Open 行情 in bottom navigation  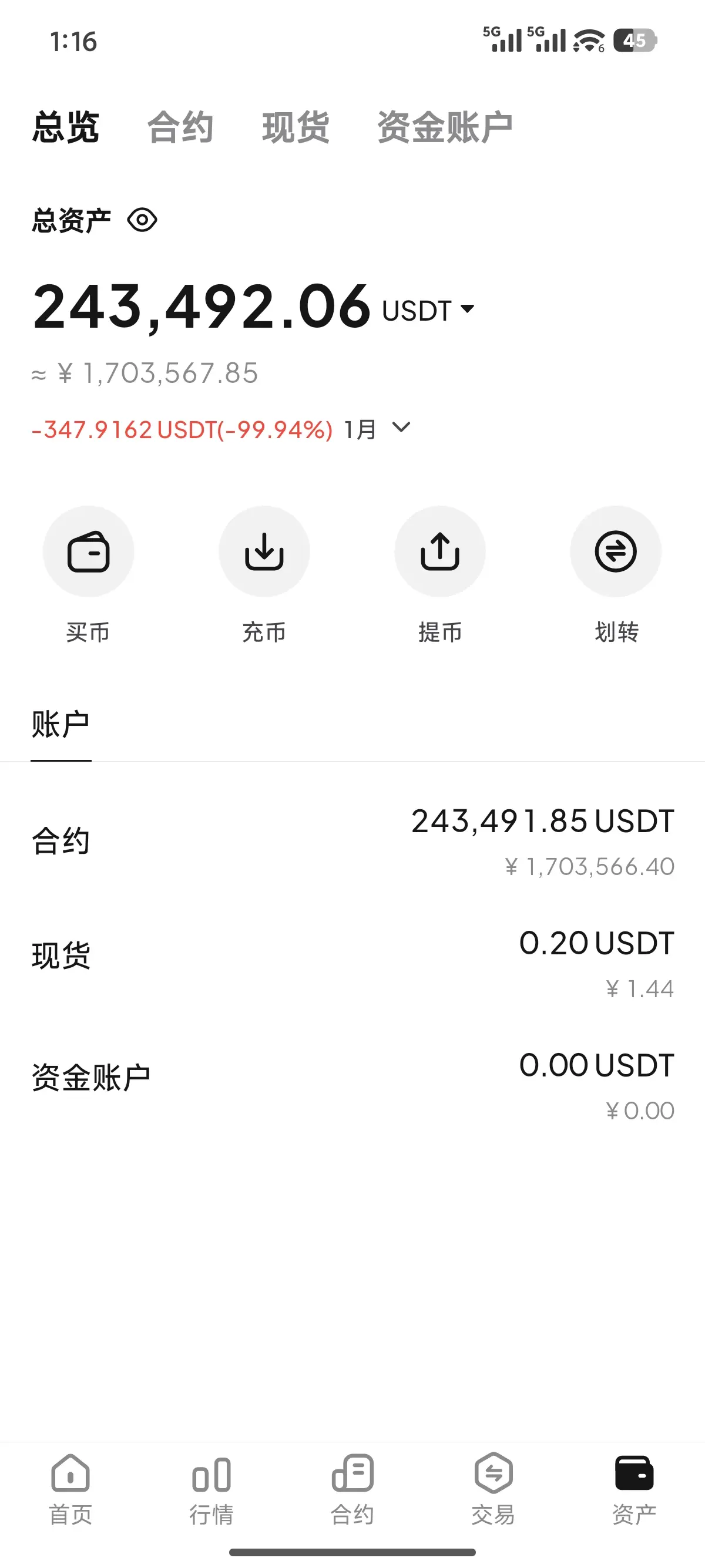(211, 1488)
